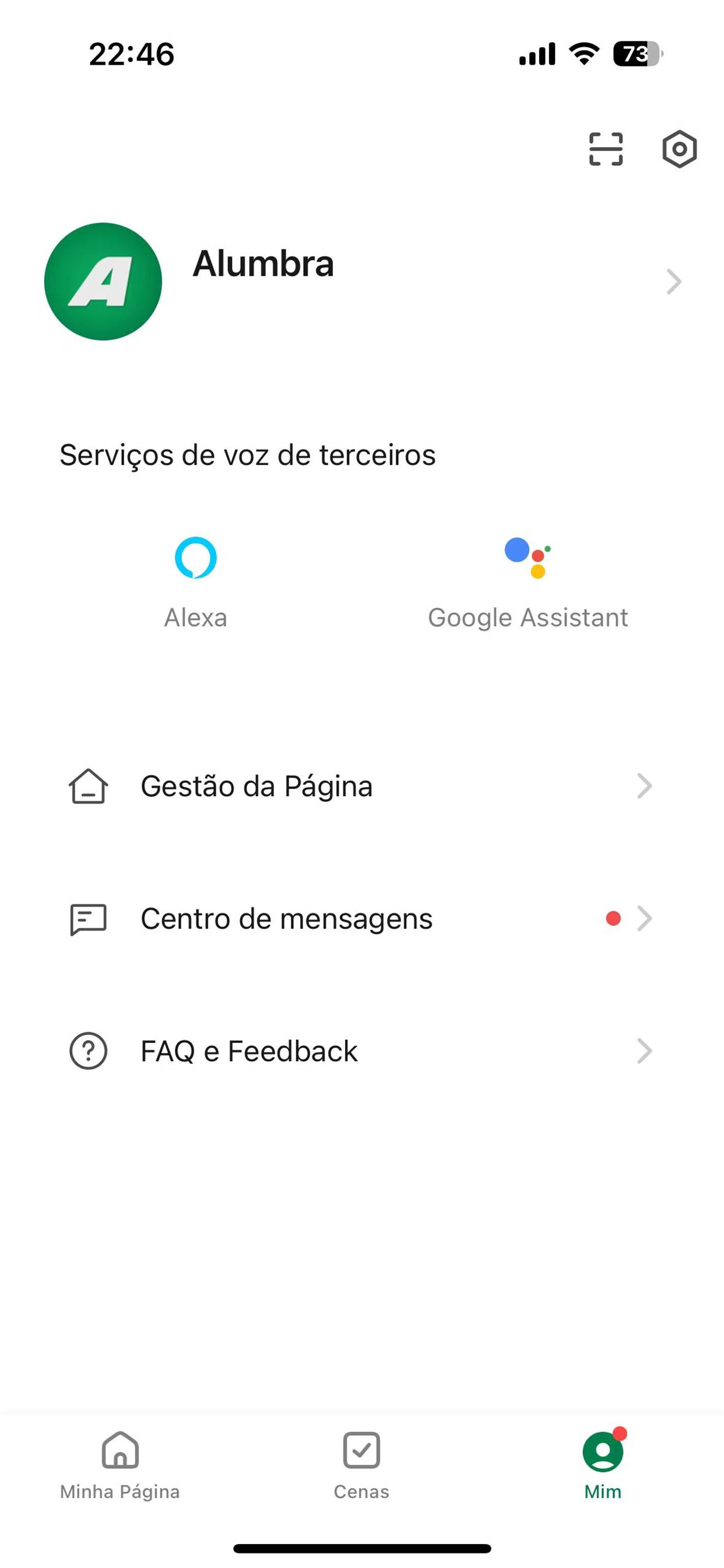Viewport: 724px width, 1568px height.
Task: Open FAQ e Feedback
Action: (x=362, y=1050)
